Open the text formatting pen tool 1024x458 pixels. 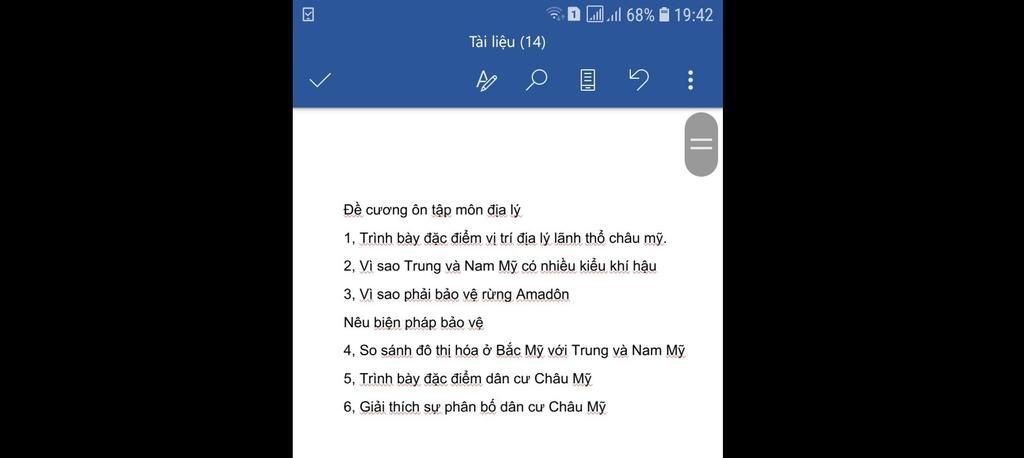(x=486, y=80)
